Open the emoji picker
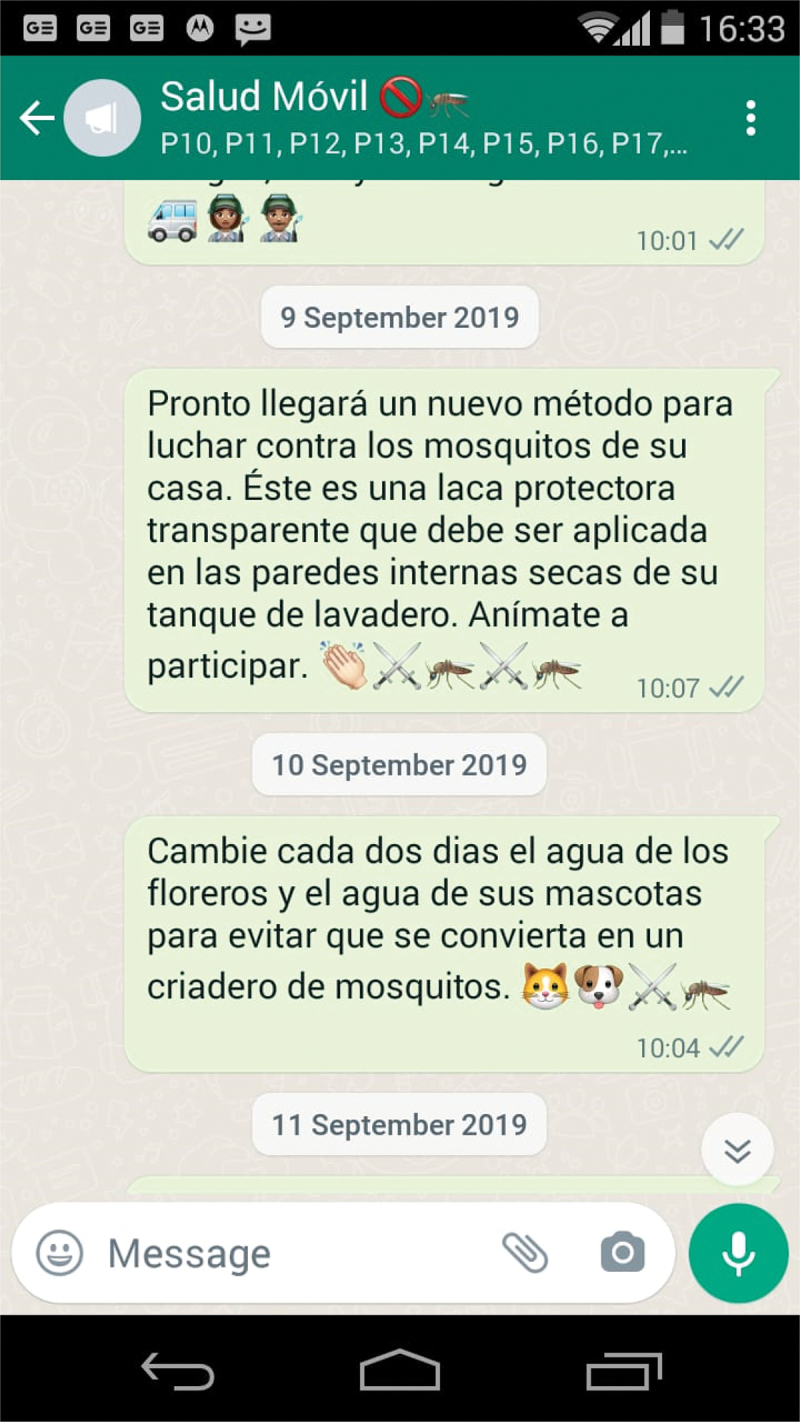The width and height of the screenshot is (800, 1422). (60, 1253)
